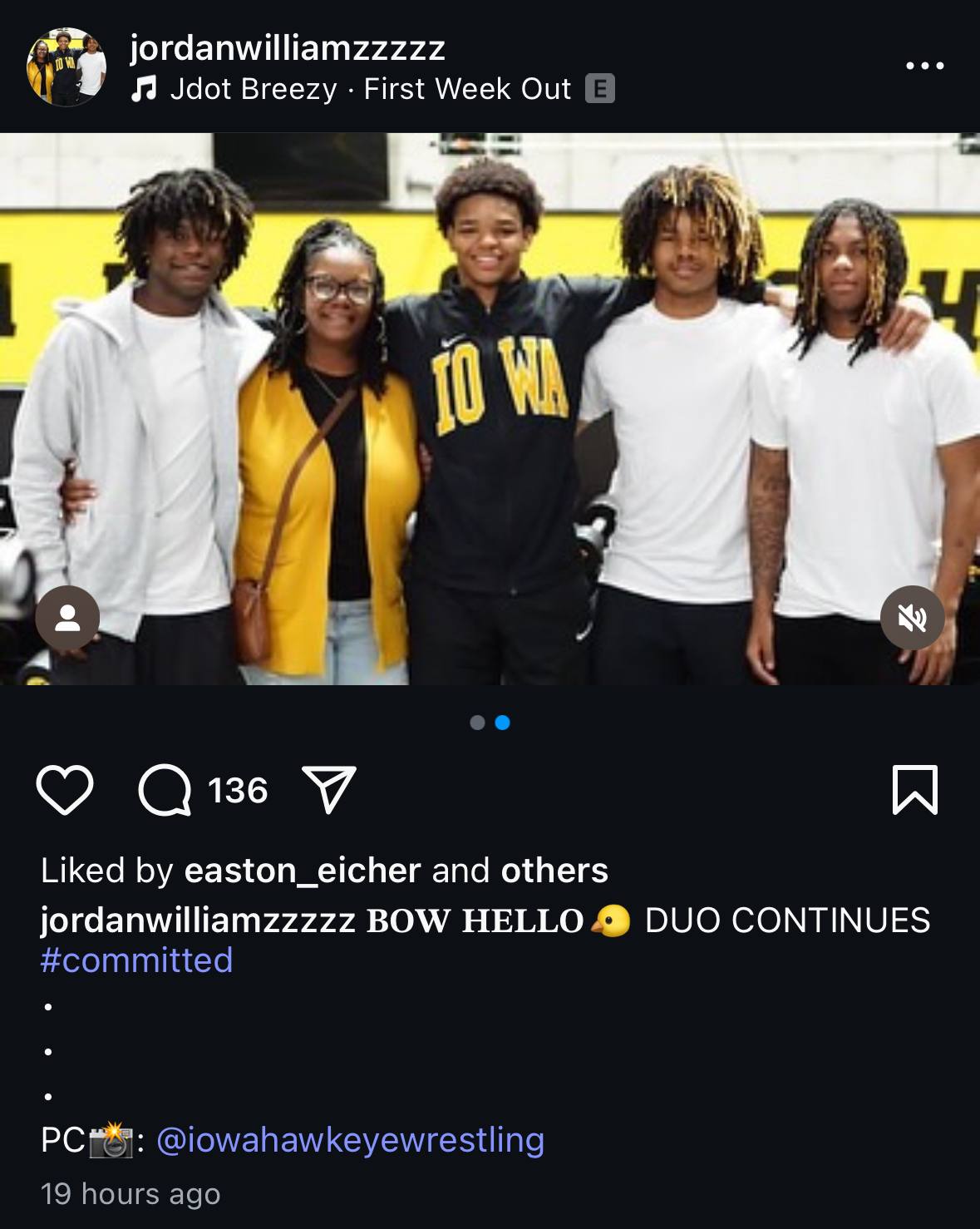Save this post with the bookmark icon
This screenshot has height=1229, width=980.
(914, 789)
